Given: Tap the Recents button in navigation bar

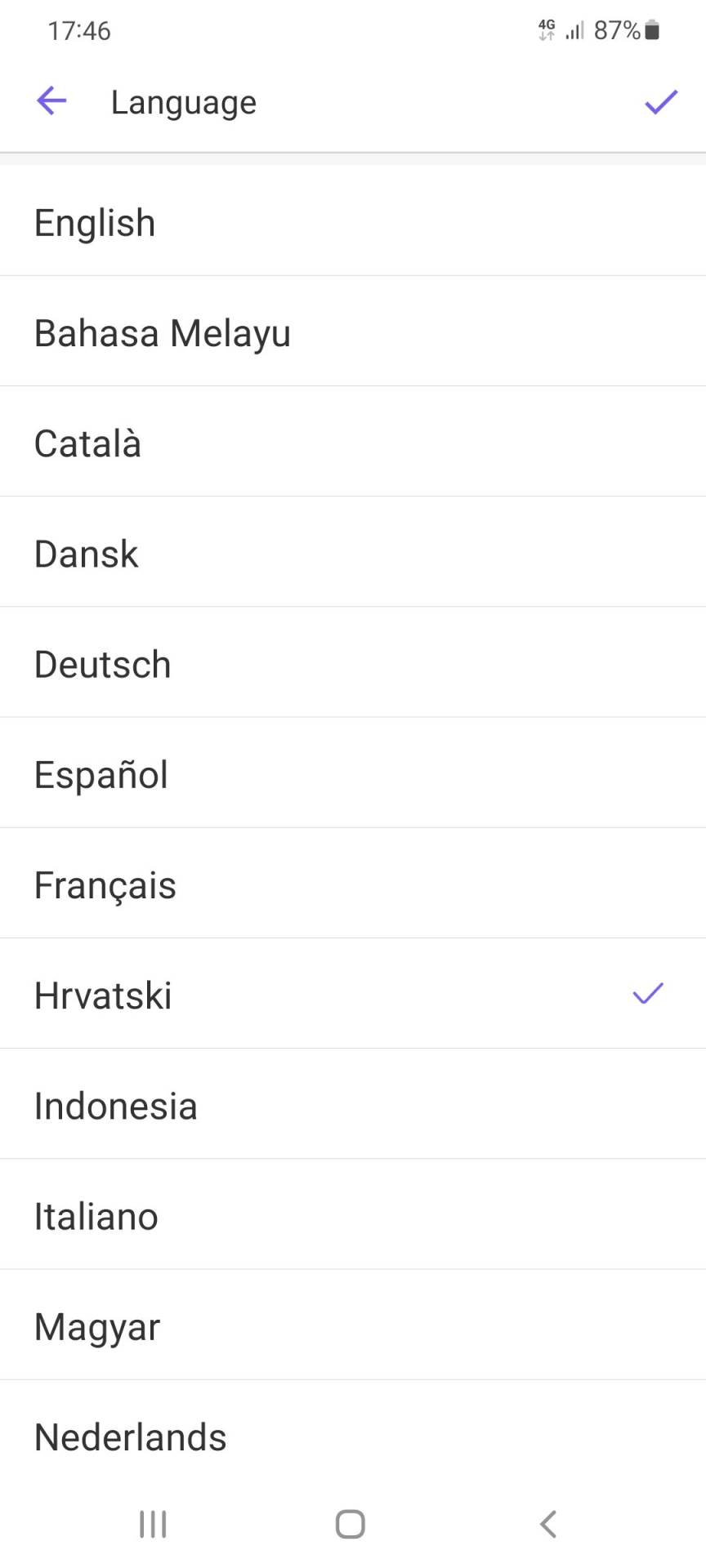Looking at the screenshot, I should click(x=152, y=1522).
